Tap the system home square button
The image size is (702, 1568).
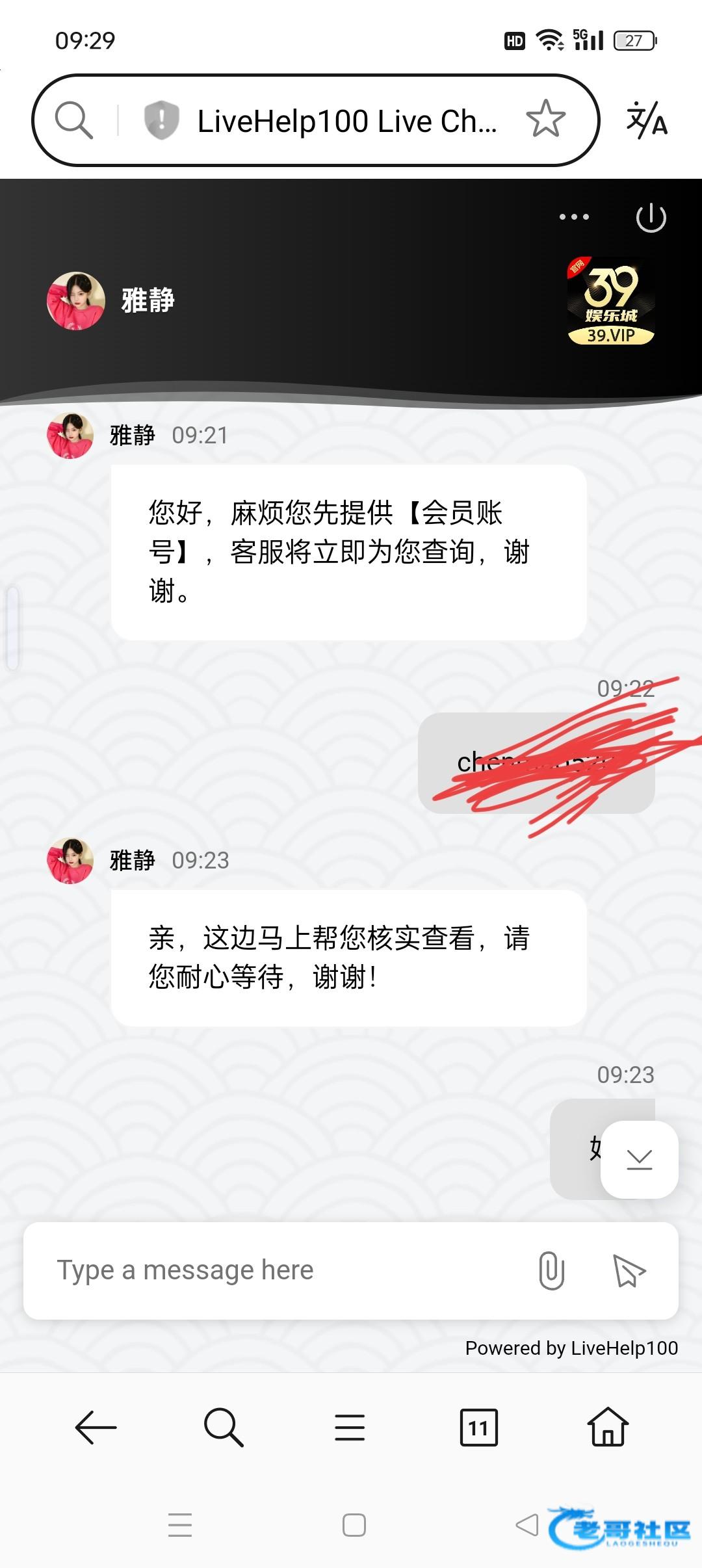pyautogui.click(x=354, y=1525)
